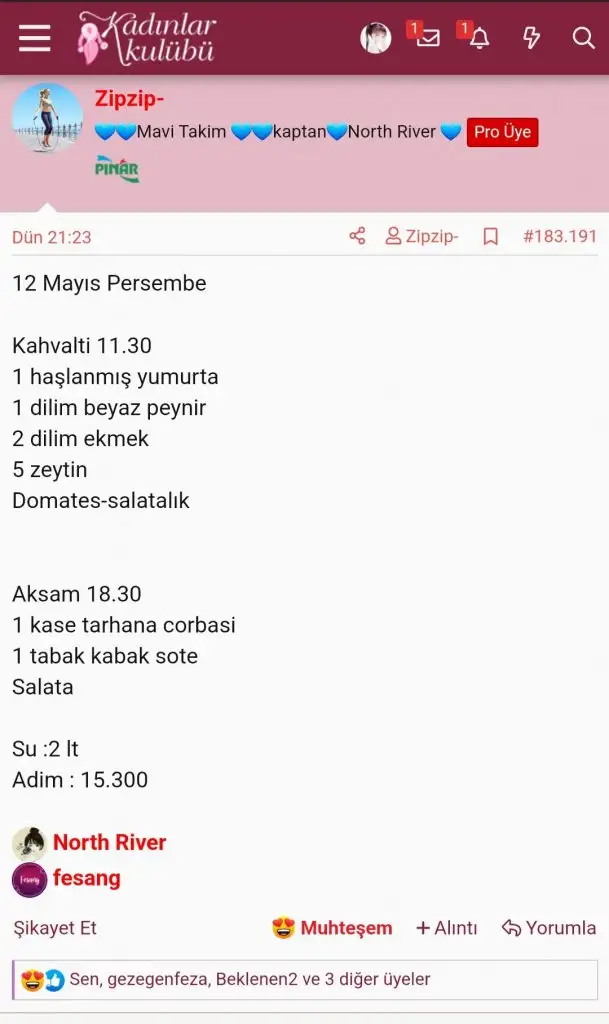Bookmark this post
Screen dimensions: 609x1024
click(490, 237)
